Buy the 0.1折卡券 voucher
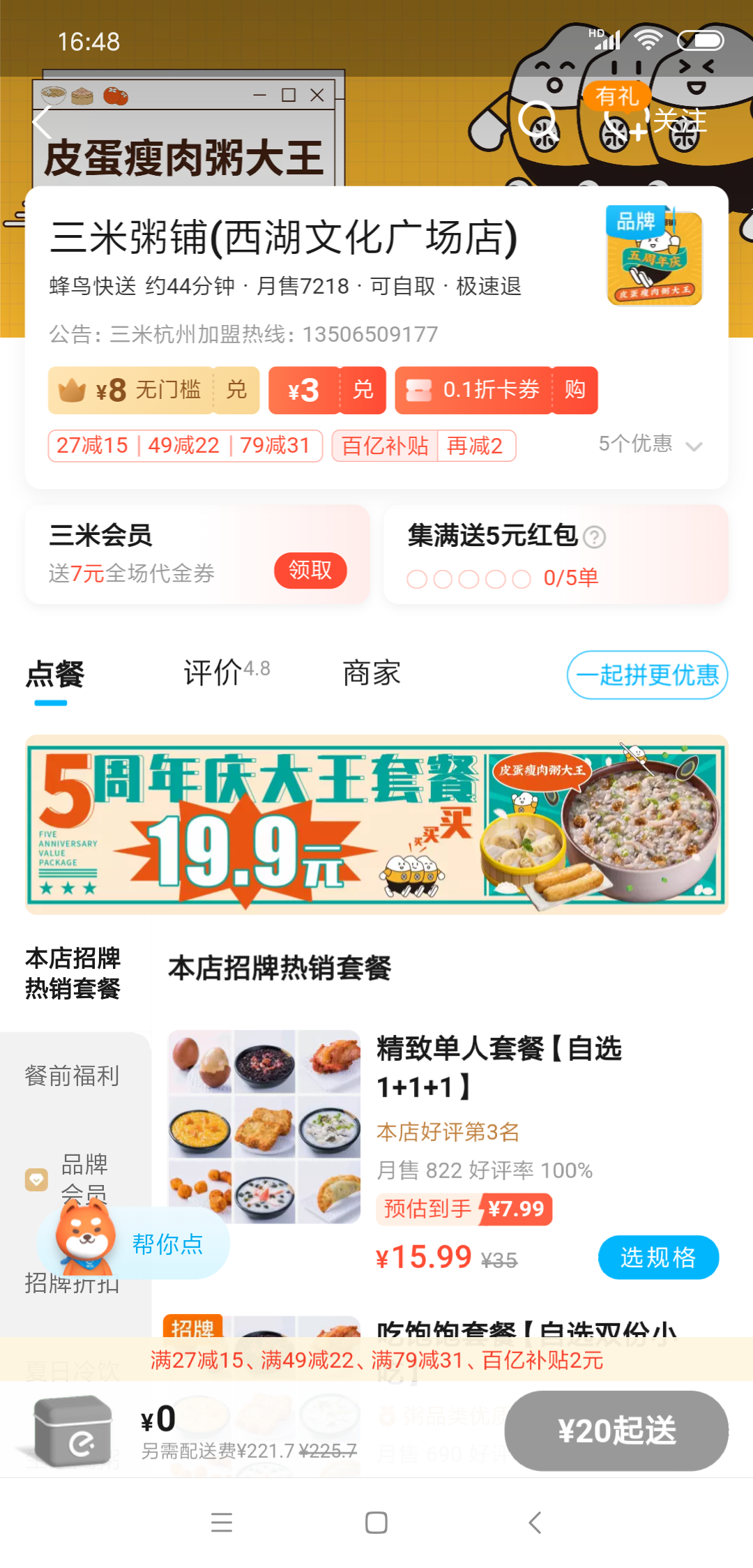The width and height of the screenshot is (753, 1568). [575, 390]
